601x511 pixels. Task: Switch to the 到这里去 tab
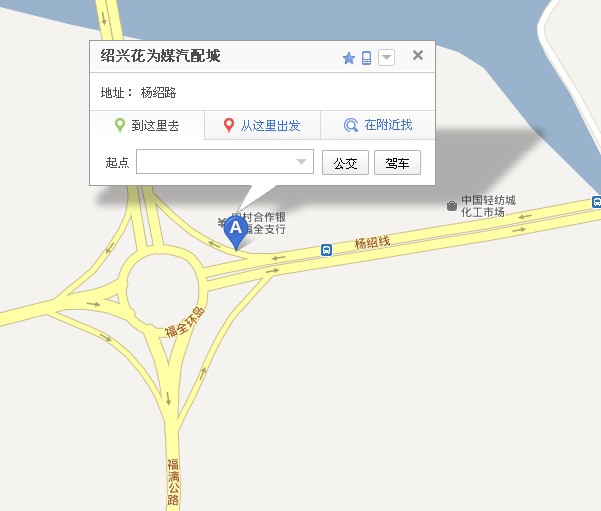tap(147, 126)
